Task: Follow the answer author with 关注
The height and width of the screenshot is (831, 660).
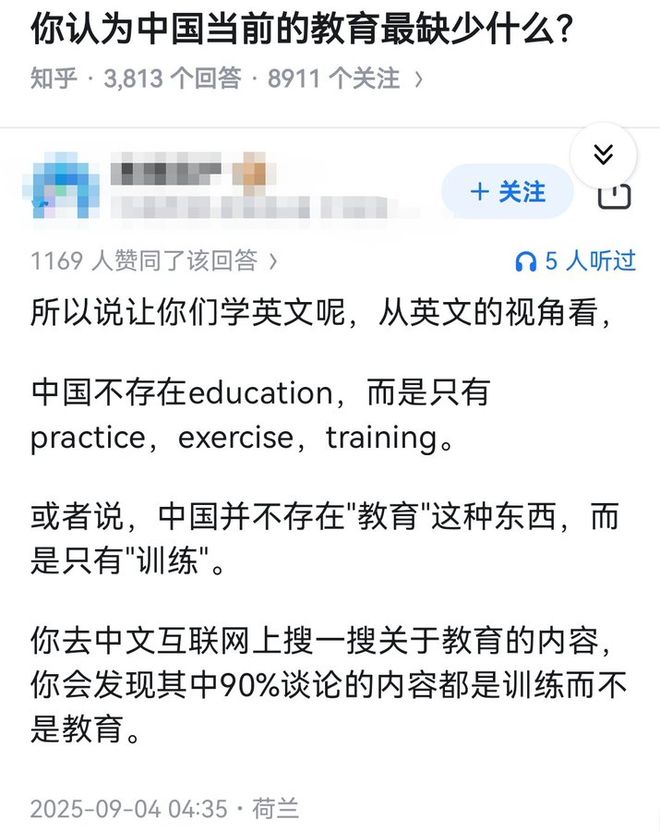Action: [508, 191]
